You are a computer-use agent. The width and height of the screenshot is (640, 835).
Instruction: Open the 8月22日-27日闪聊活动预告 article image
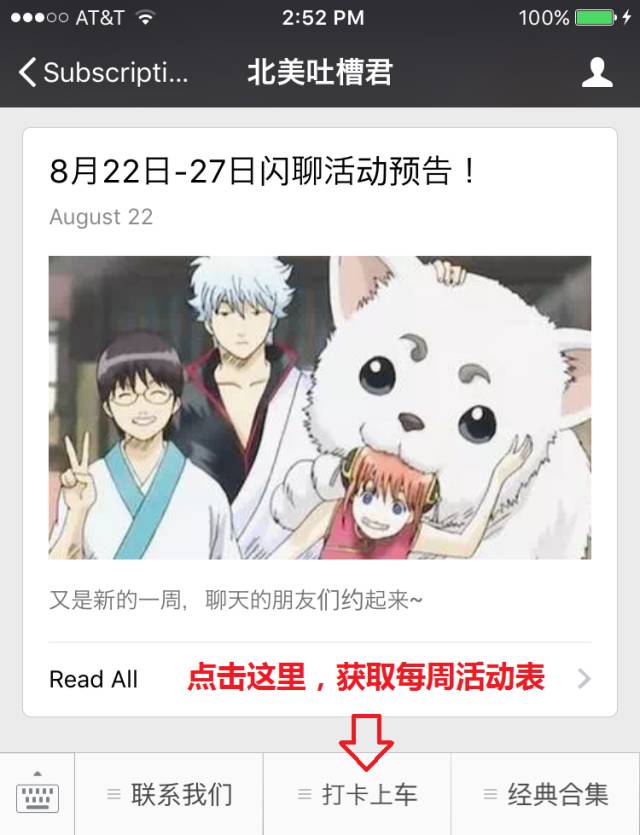320,407
